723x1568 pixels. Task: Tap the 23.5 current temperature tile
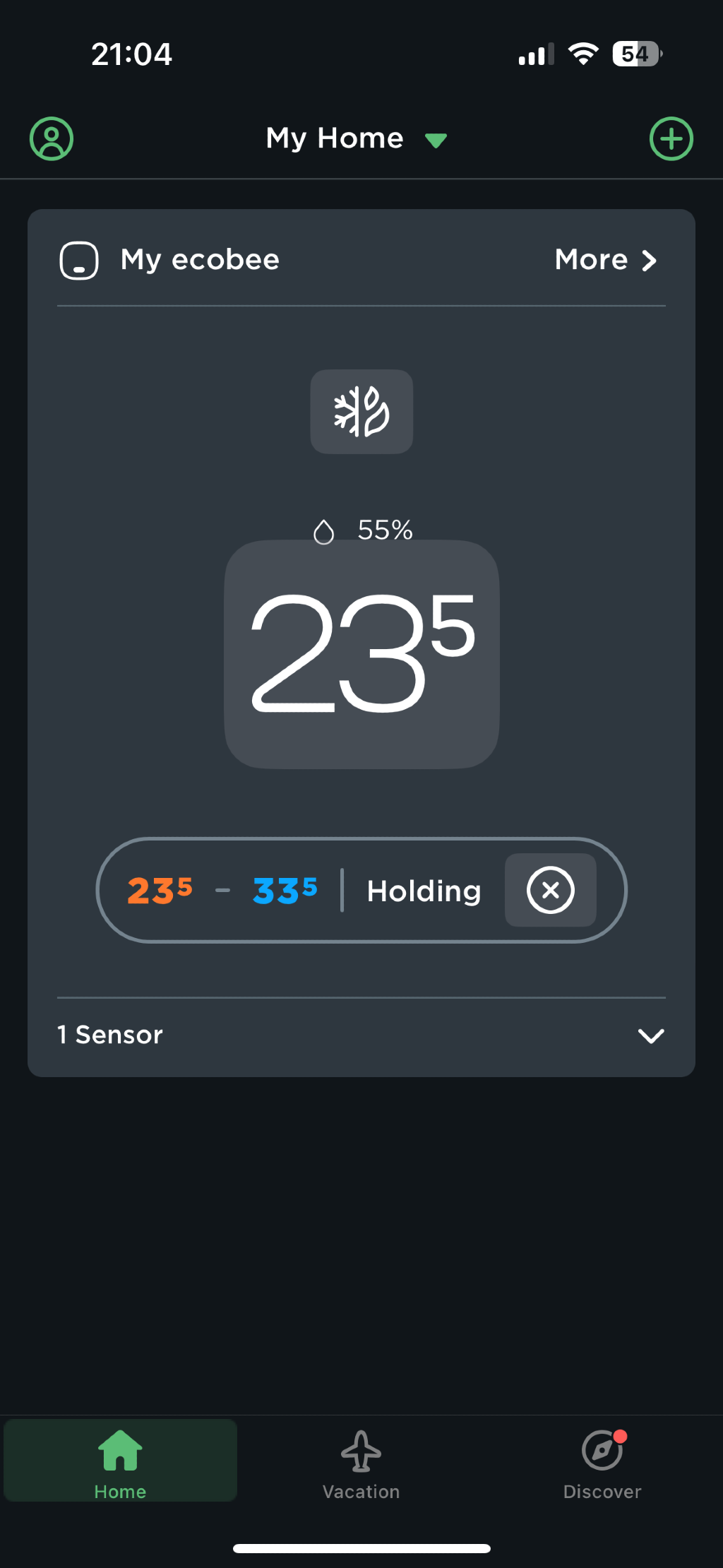[361, 654]
